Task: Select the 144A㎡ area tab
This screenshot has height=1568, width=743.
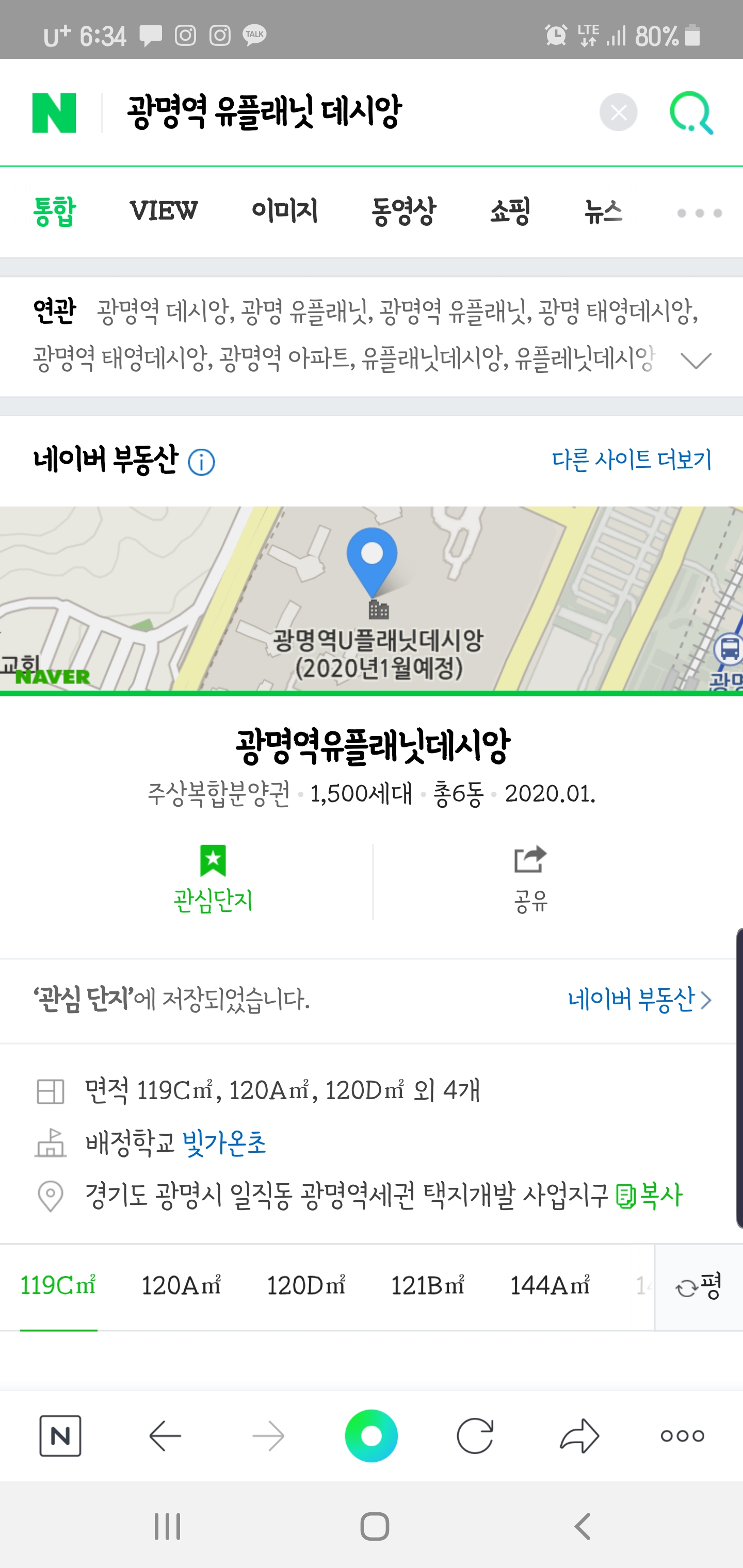Action: click(x=550, y=1285)
